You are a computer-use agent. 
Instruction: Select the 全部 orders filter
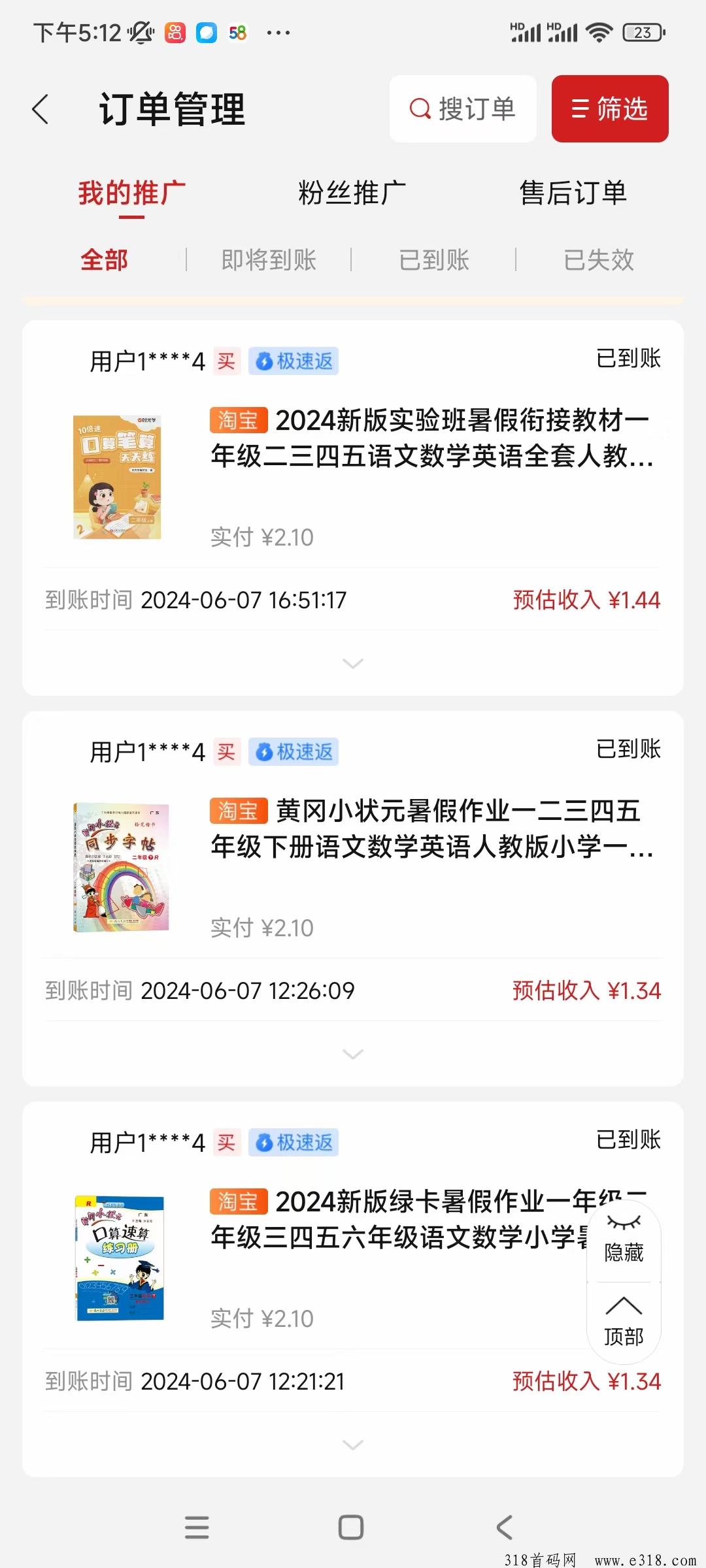[x=104, y=260]
